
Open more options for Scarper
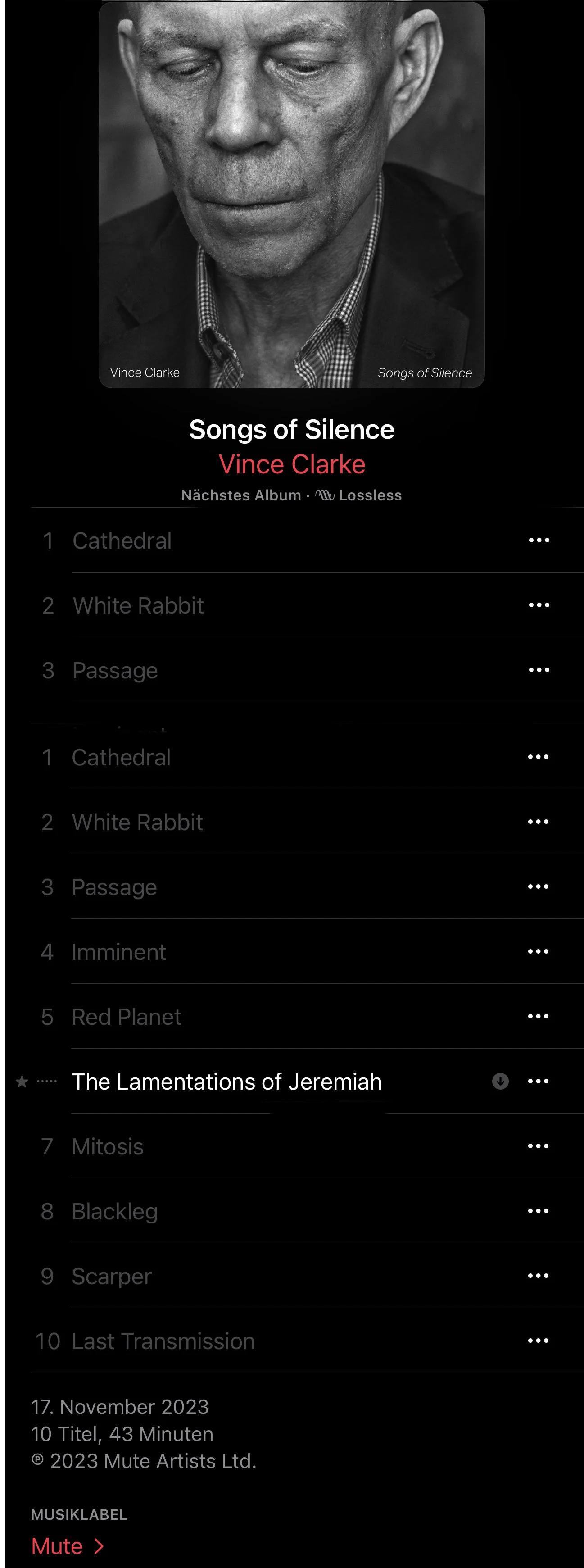(538, 1276)
